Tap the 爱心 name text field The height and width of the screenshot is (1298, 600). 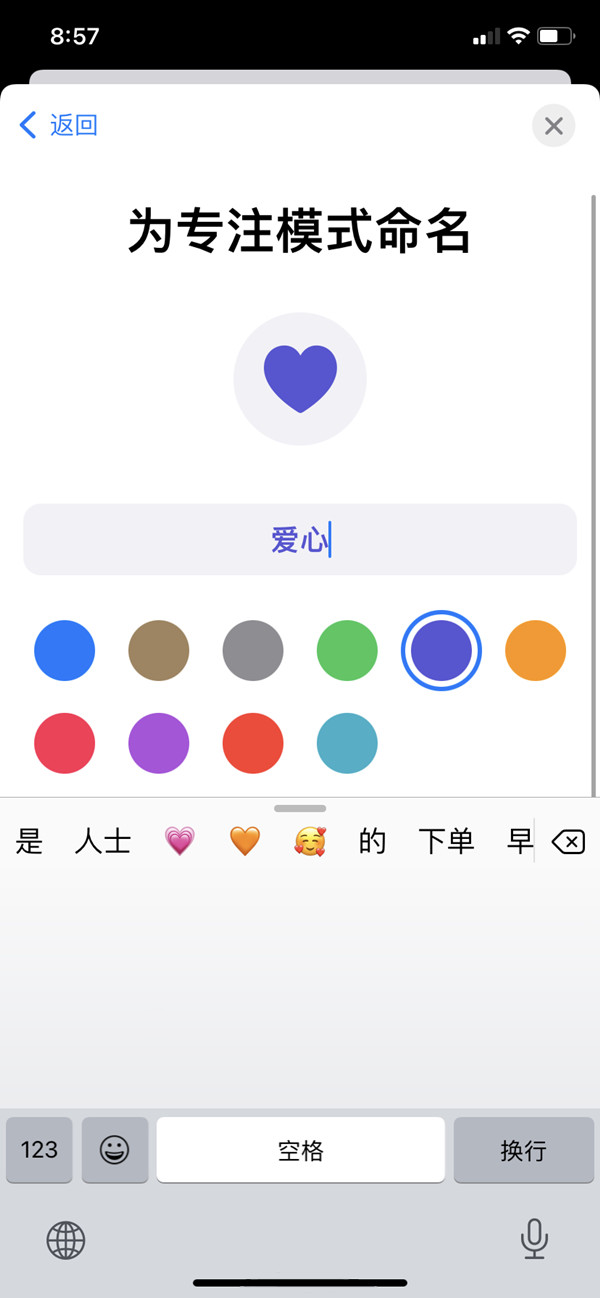(300, 540)
